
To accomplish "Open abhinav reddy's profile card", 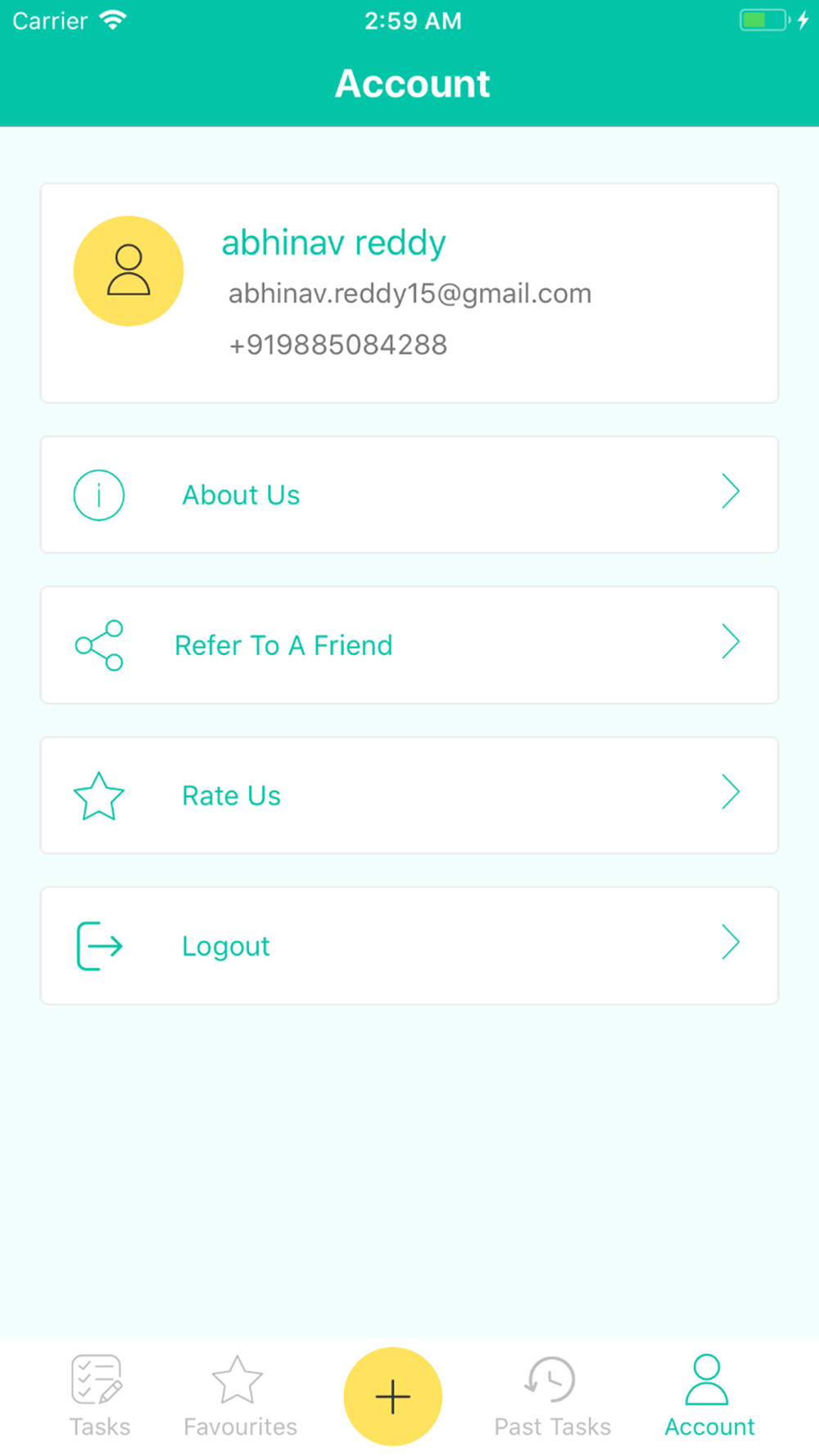I will click(409, 293).
